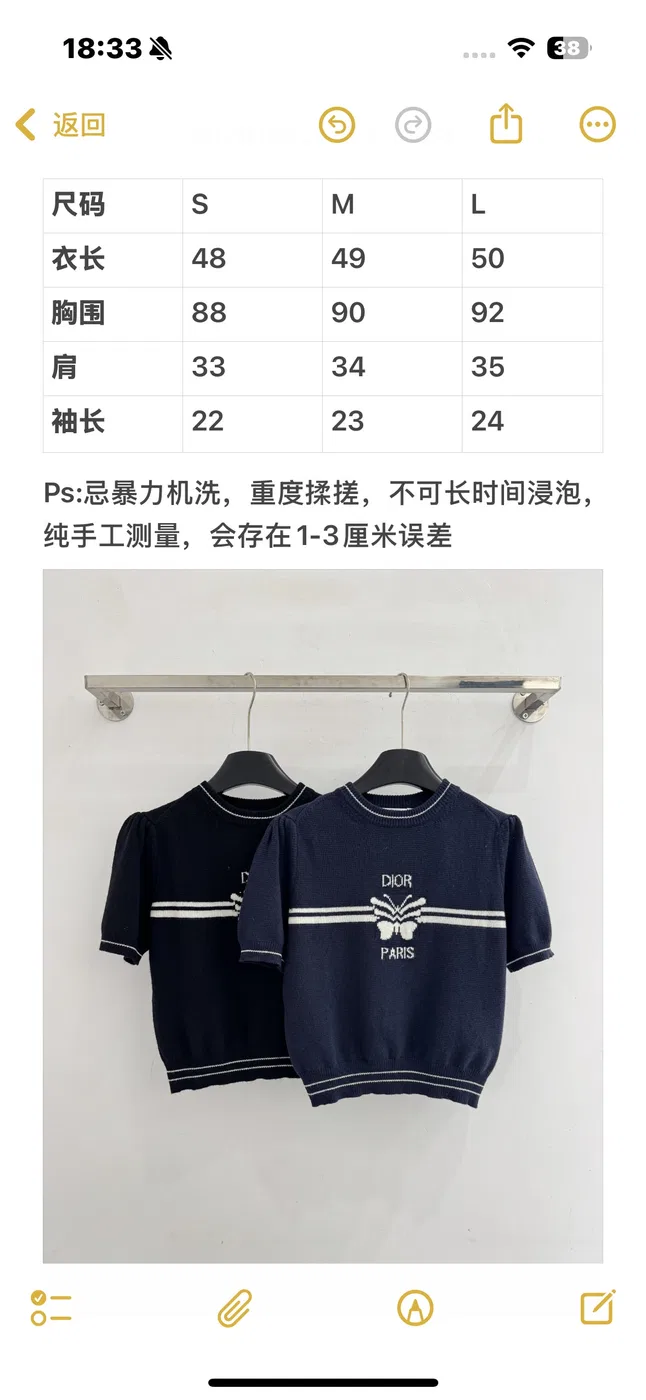646x1400 pixels.
Task: Compose a new note
Action: click(x=597, y=1306)
